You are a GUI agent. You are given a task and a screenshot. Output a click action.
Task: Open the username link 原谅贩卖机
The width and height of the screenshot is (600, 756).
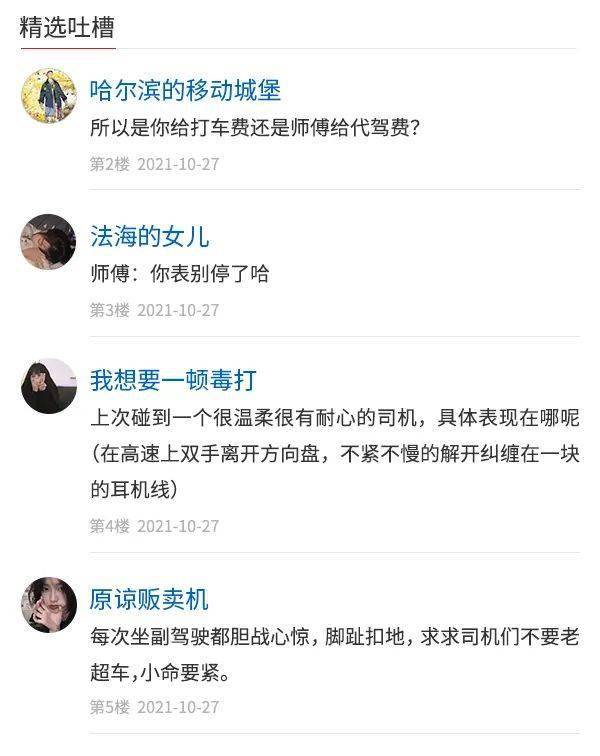click(x=149, y=599)
